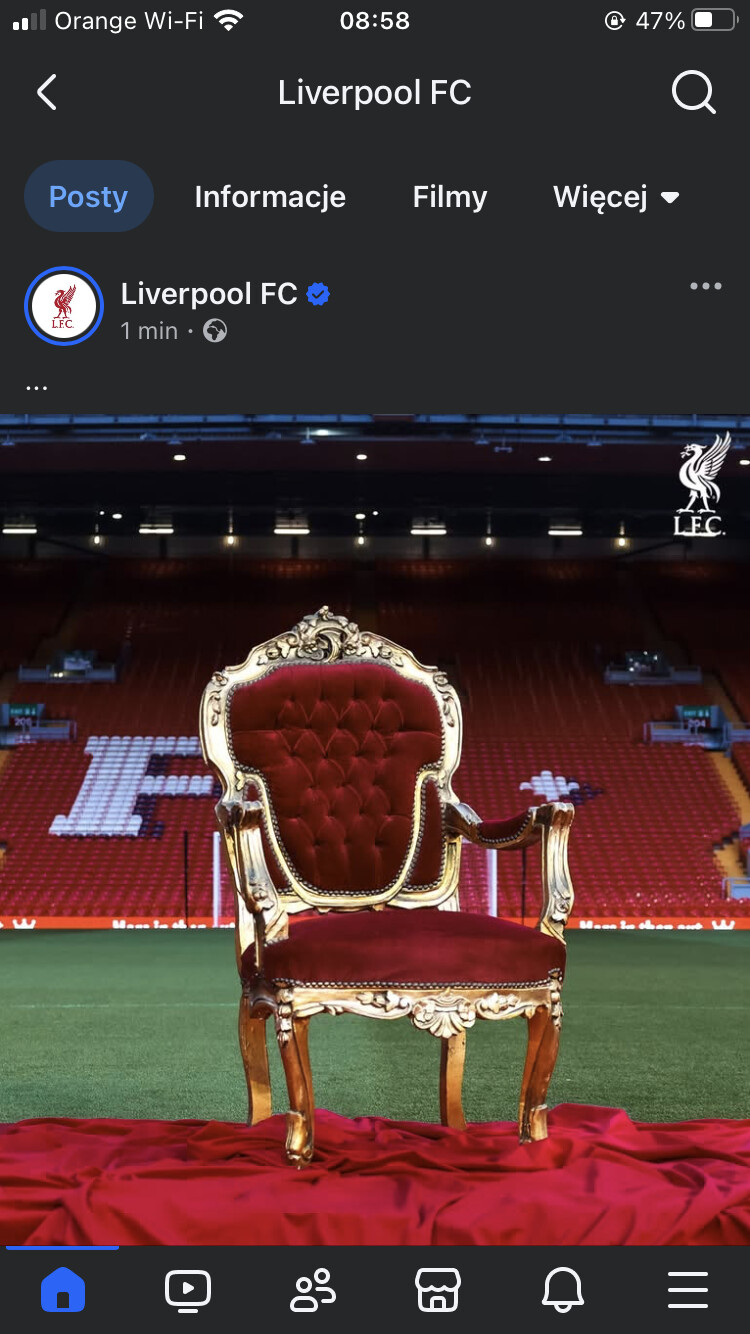The image size is (750, 1334).
Task: Switch to the Filmy tab
Action: (450, 197)
